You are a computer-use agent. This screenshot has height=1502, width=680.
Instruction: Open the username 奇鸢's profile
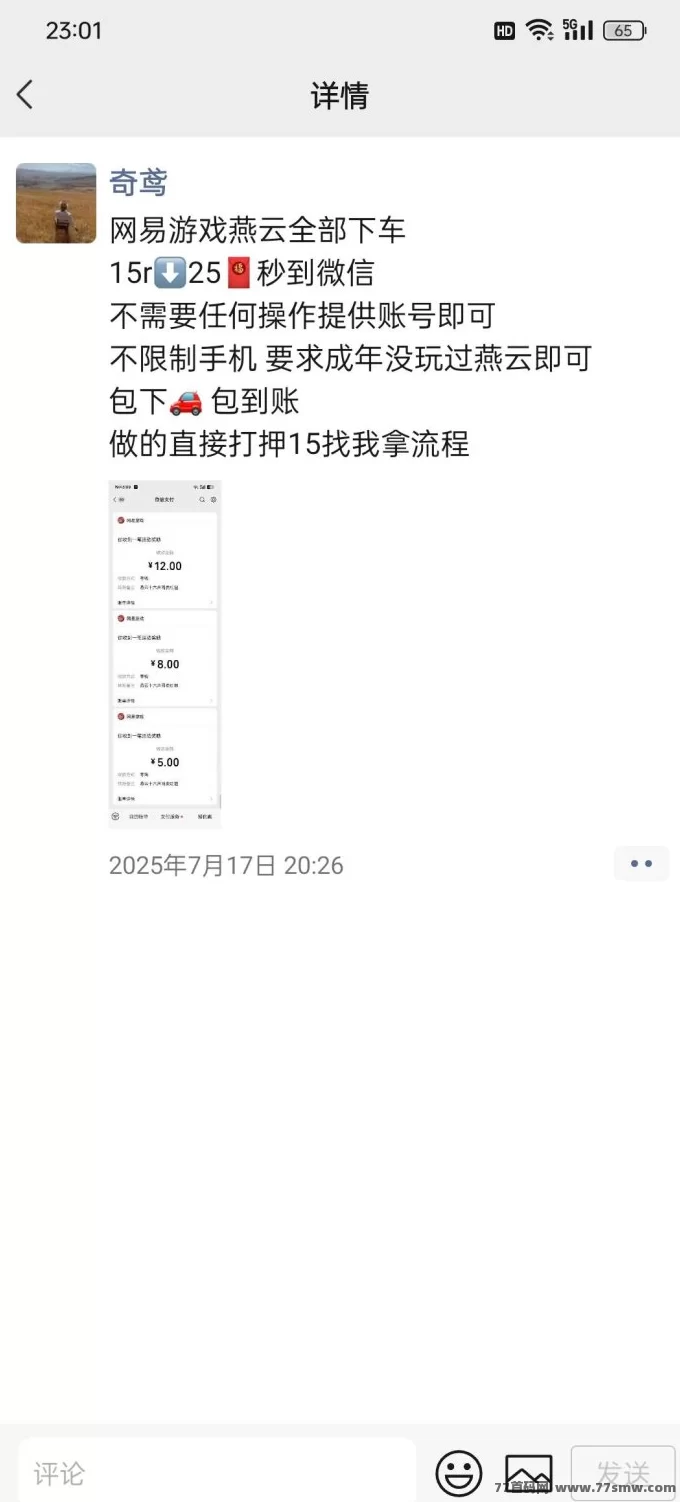[138, 183]
